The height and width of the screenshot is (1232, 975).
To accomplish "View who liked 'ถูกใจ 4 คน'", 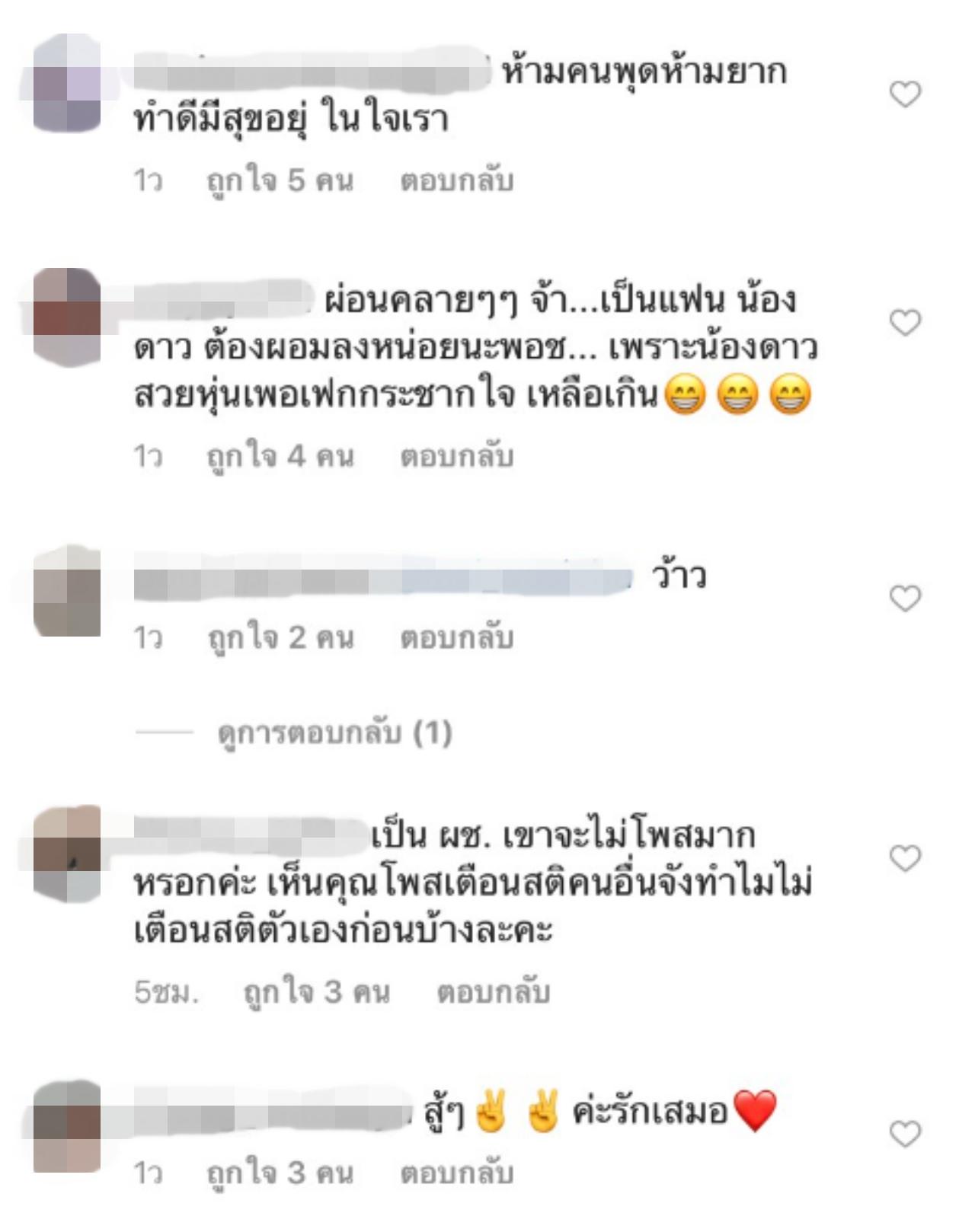I will click(x=280, y=457).
